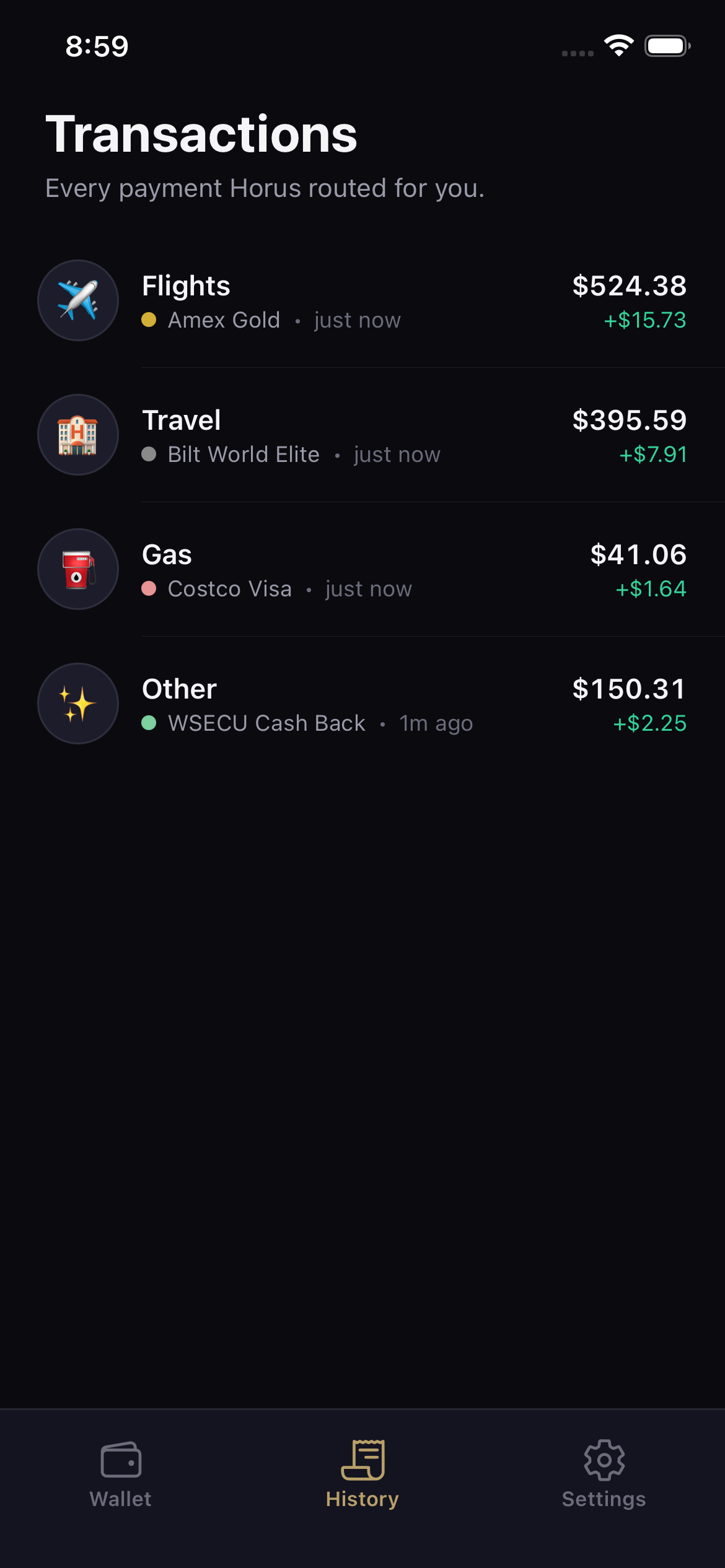Open the Gas transaction on Costco Visa
Viewport: 725px width, 1568px height.
[x=362, y=570]
